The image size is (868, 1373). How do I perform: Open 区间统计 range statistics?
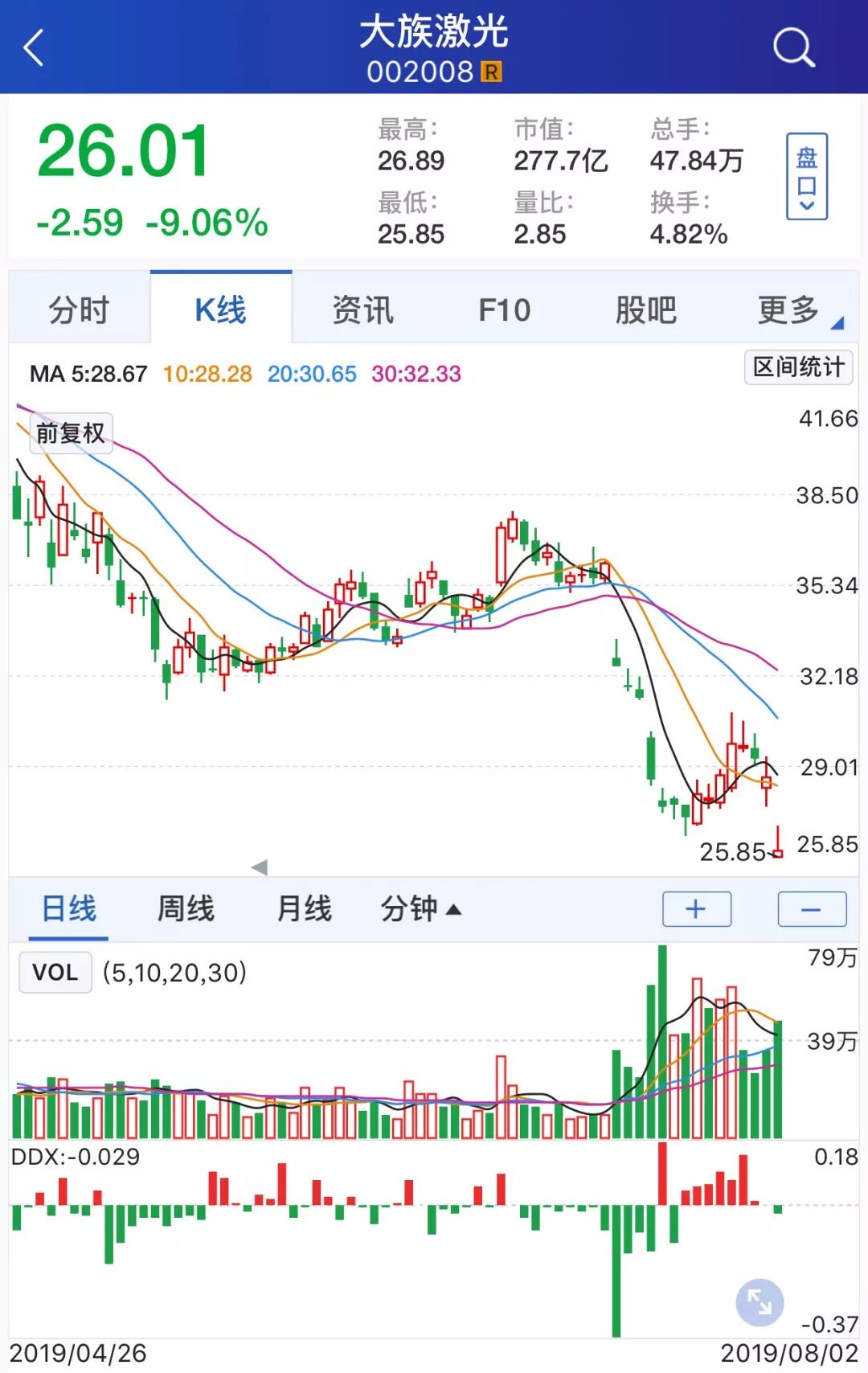[x=798, y=367]
